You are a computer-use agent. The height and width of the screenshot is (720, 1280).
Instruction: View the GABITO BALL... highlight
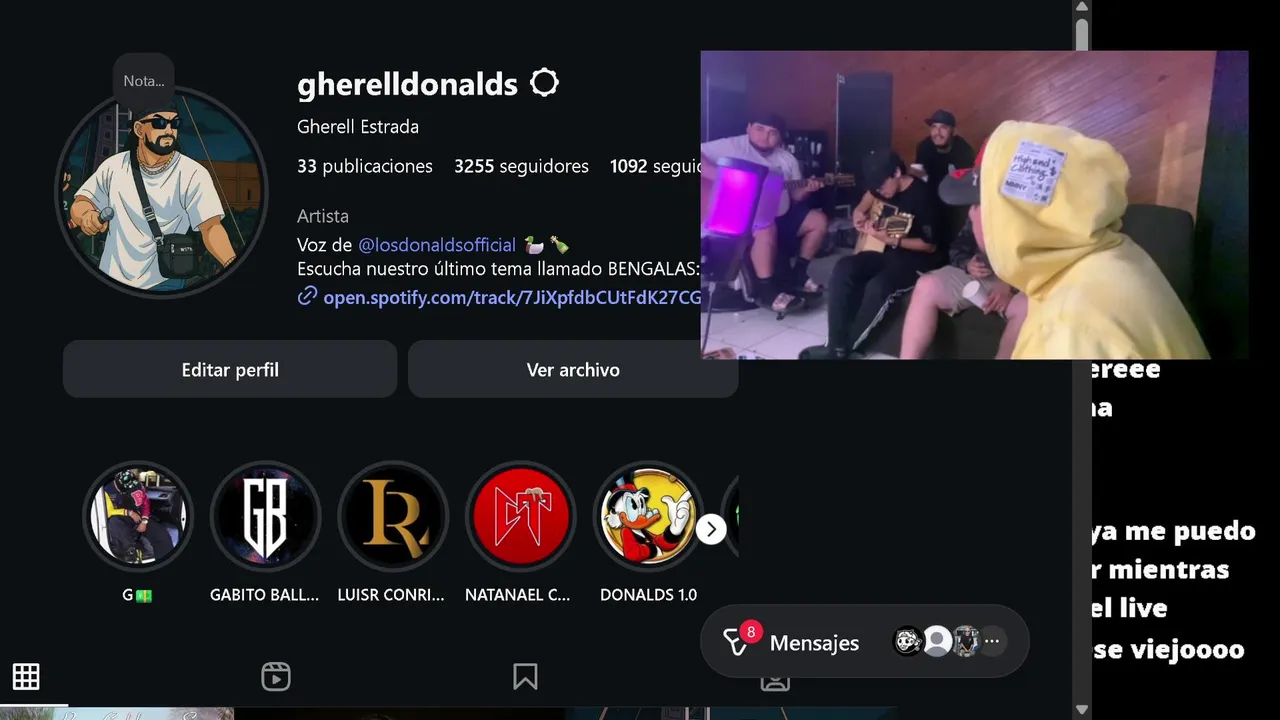pyautogui.click(x=265, y=516)
